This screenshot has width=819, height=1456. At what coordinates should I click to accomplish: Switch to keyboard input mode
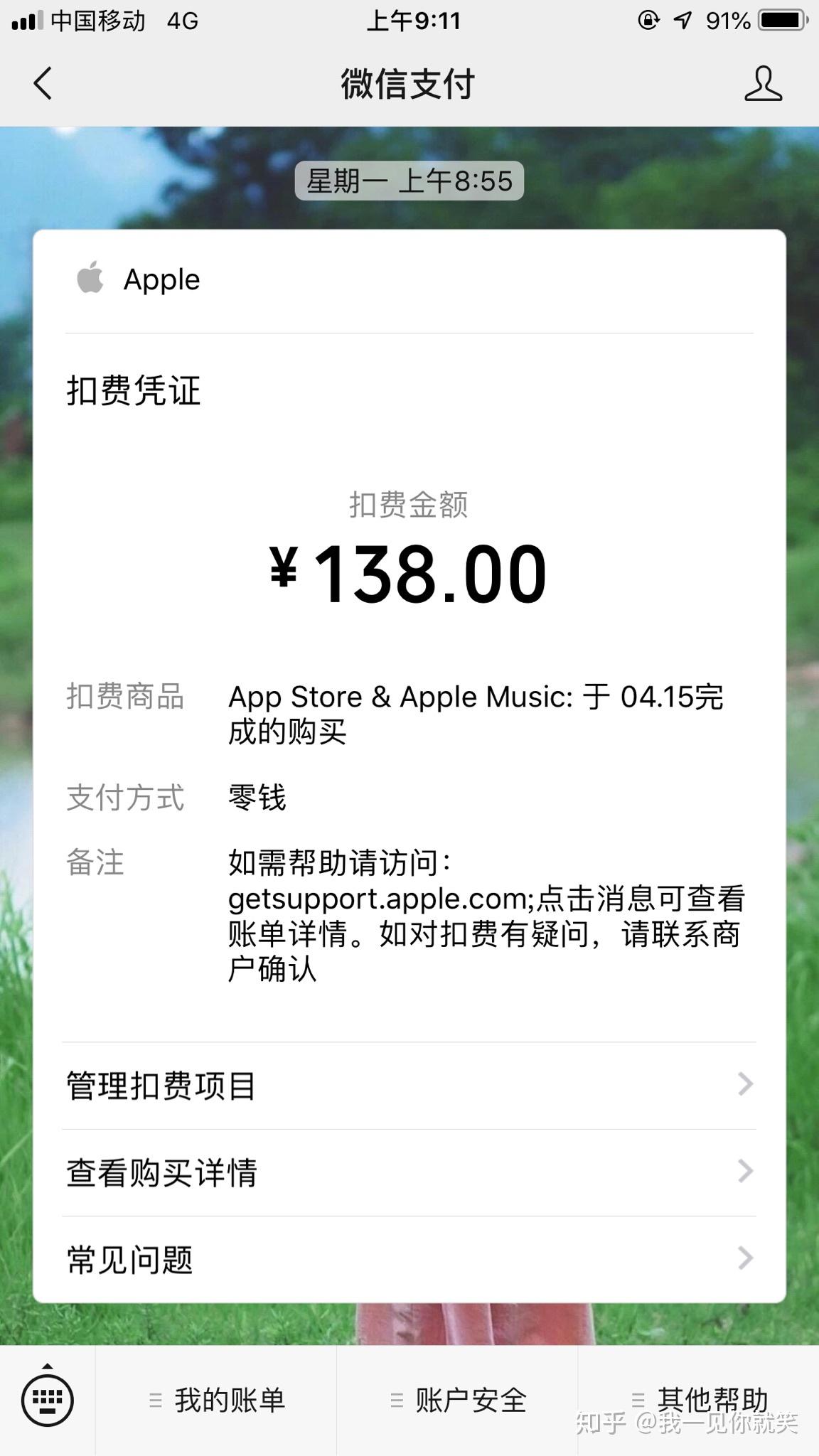pos(48,1400)
